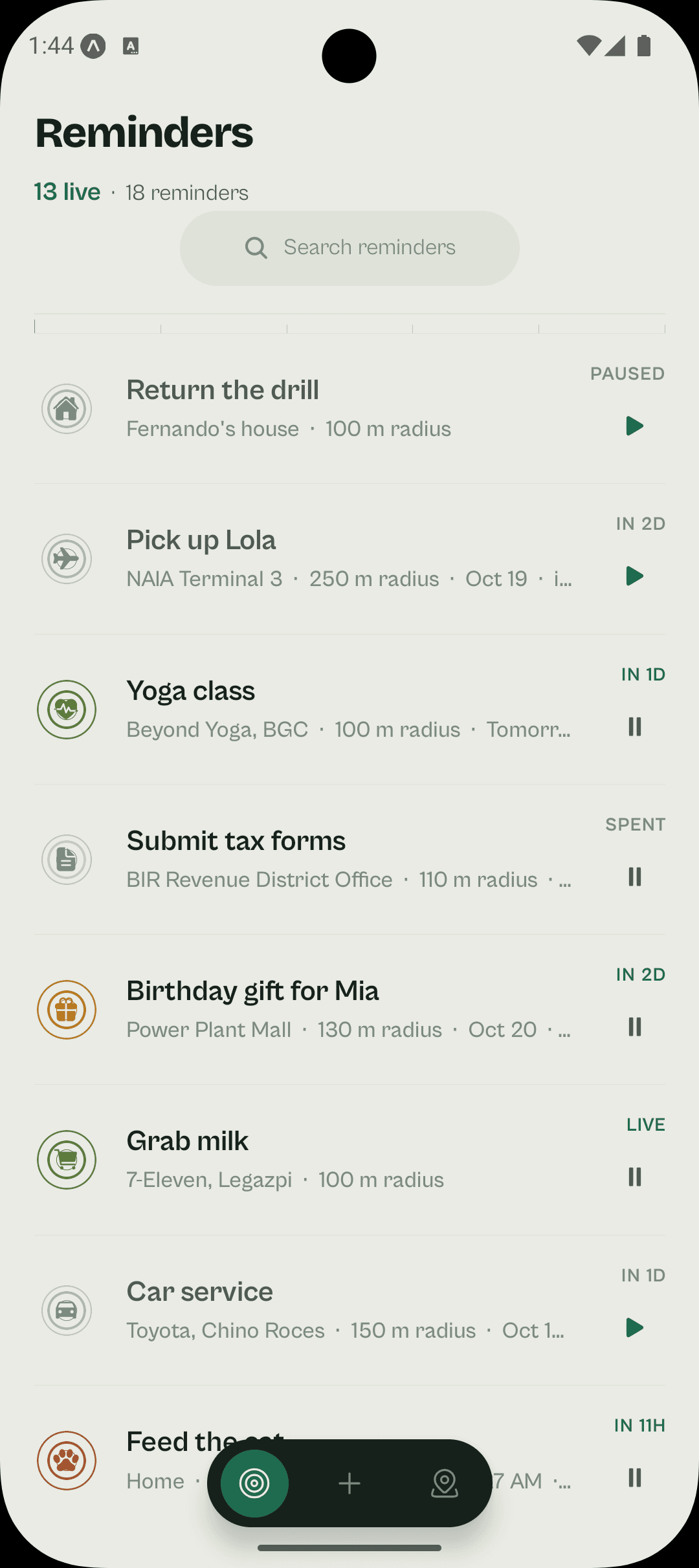This screenshot has width=699, height=1568.
Task: Resume the paused Return the drill reminder
Action: pyautogui.click(x=634, y=426)
